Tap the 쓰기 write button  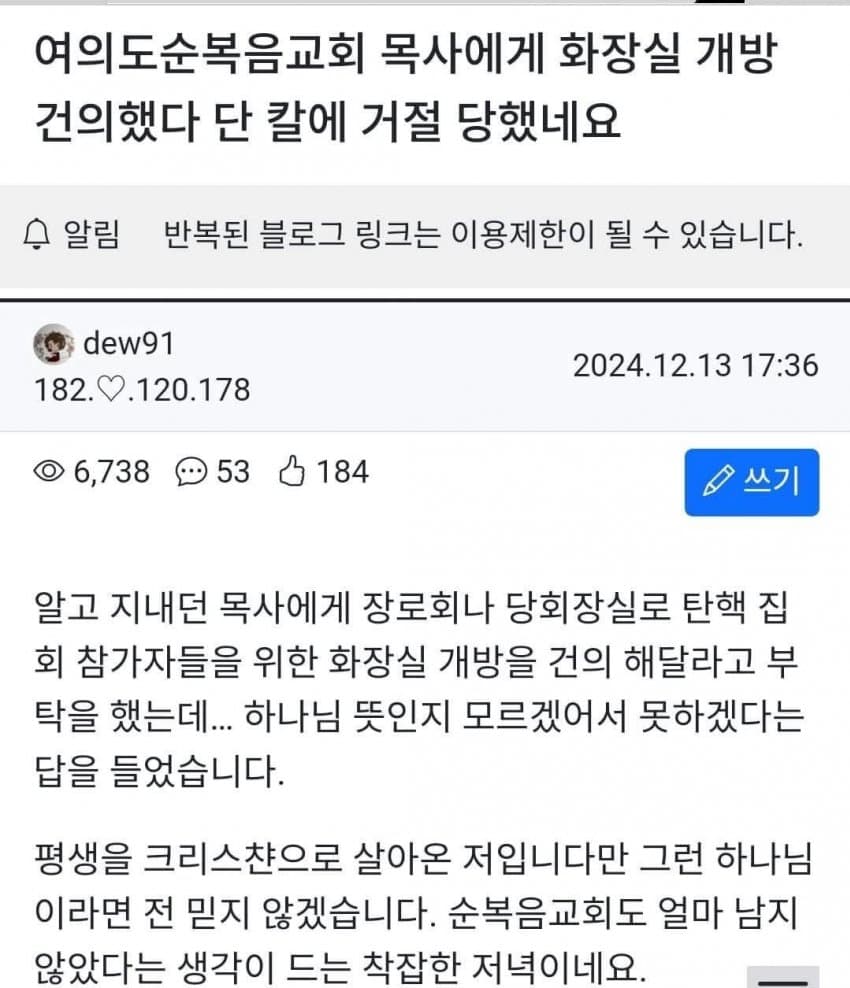coord(751,482)
